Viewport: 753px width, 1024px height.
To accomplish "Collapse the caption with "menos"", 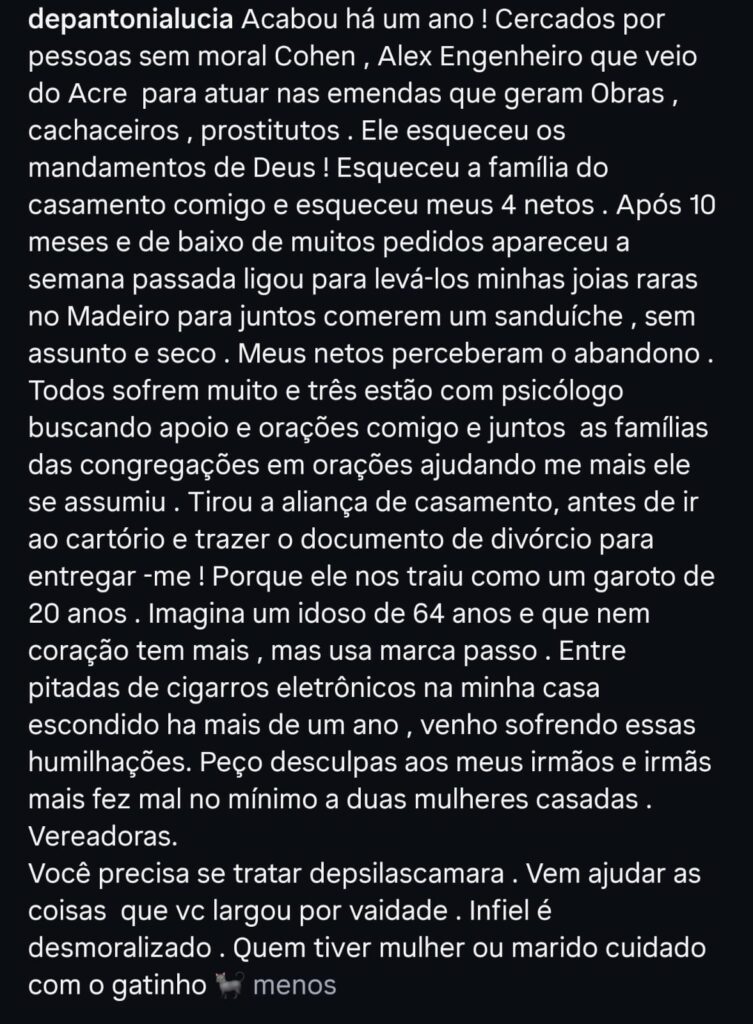I will tap(295, 984).
